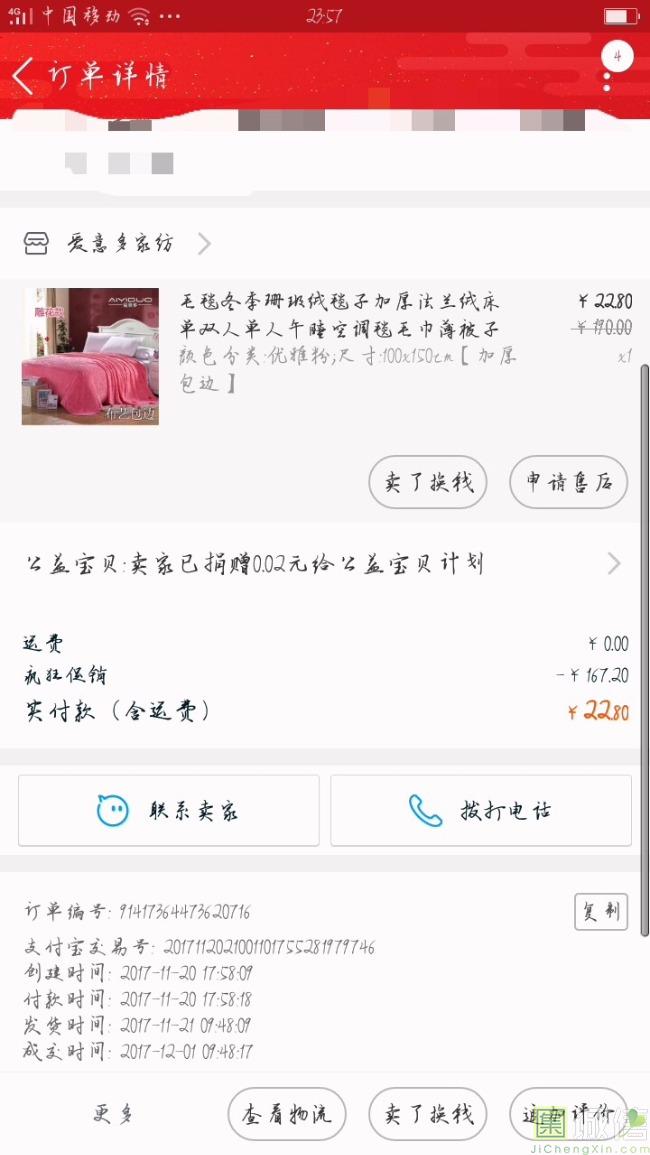Screen dimensions: 650x1155
Task: View shipment tracking via 查看物流
Action: (287, 1114)
